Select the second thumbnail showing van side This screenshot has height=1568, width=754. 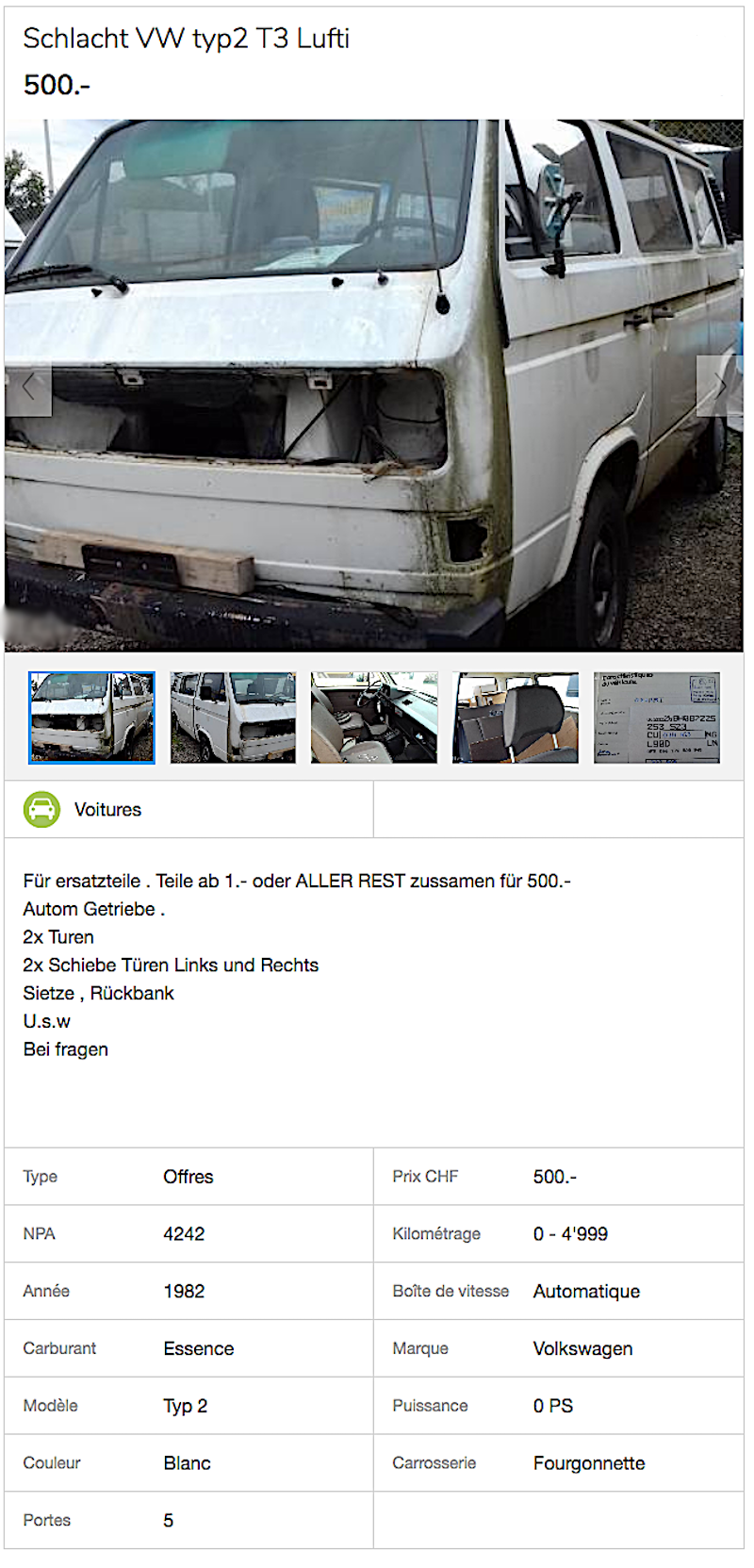[x=233, y=718]
